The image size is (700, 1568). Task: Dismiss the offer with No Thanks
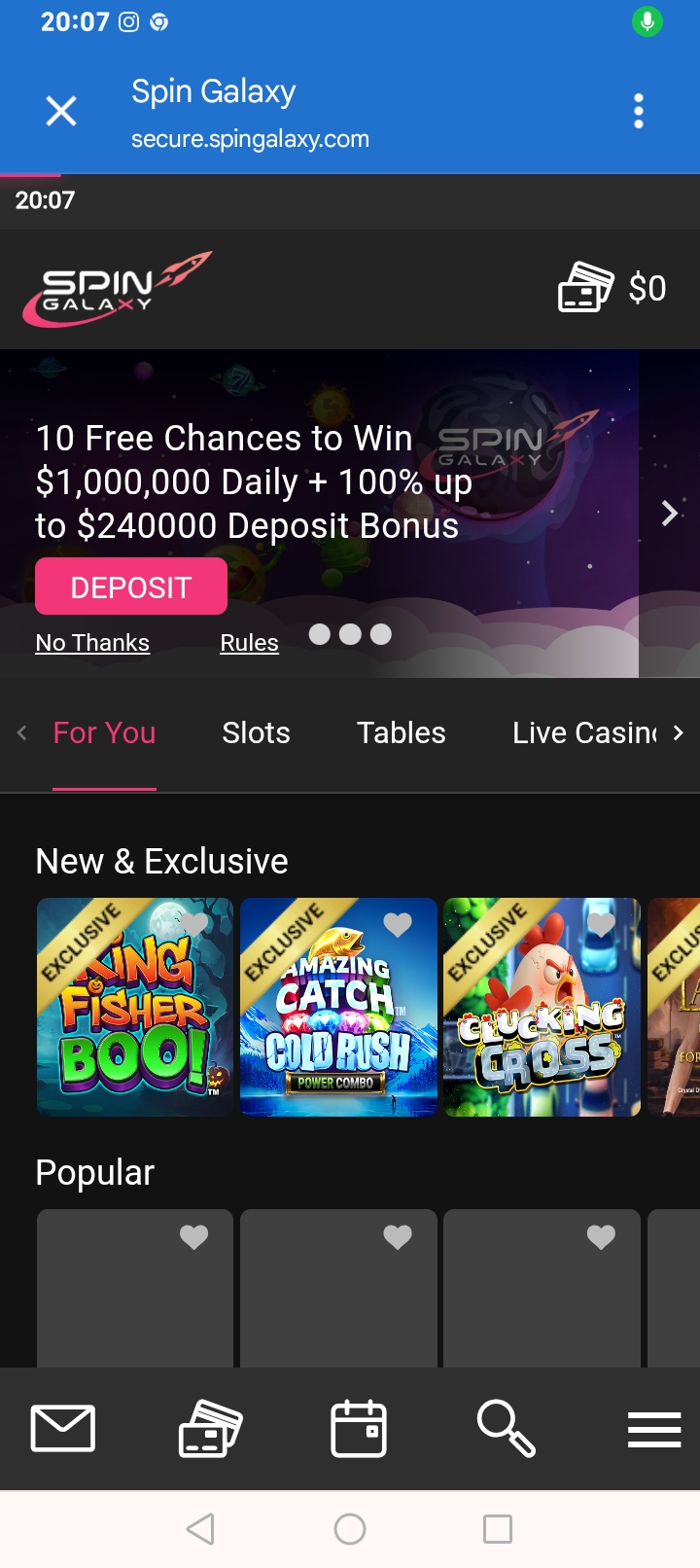tap(92, 643)
